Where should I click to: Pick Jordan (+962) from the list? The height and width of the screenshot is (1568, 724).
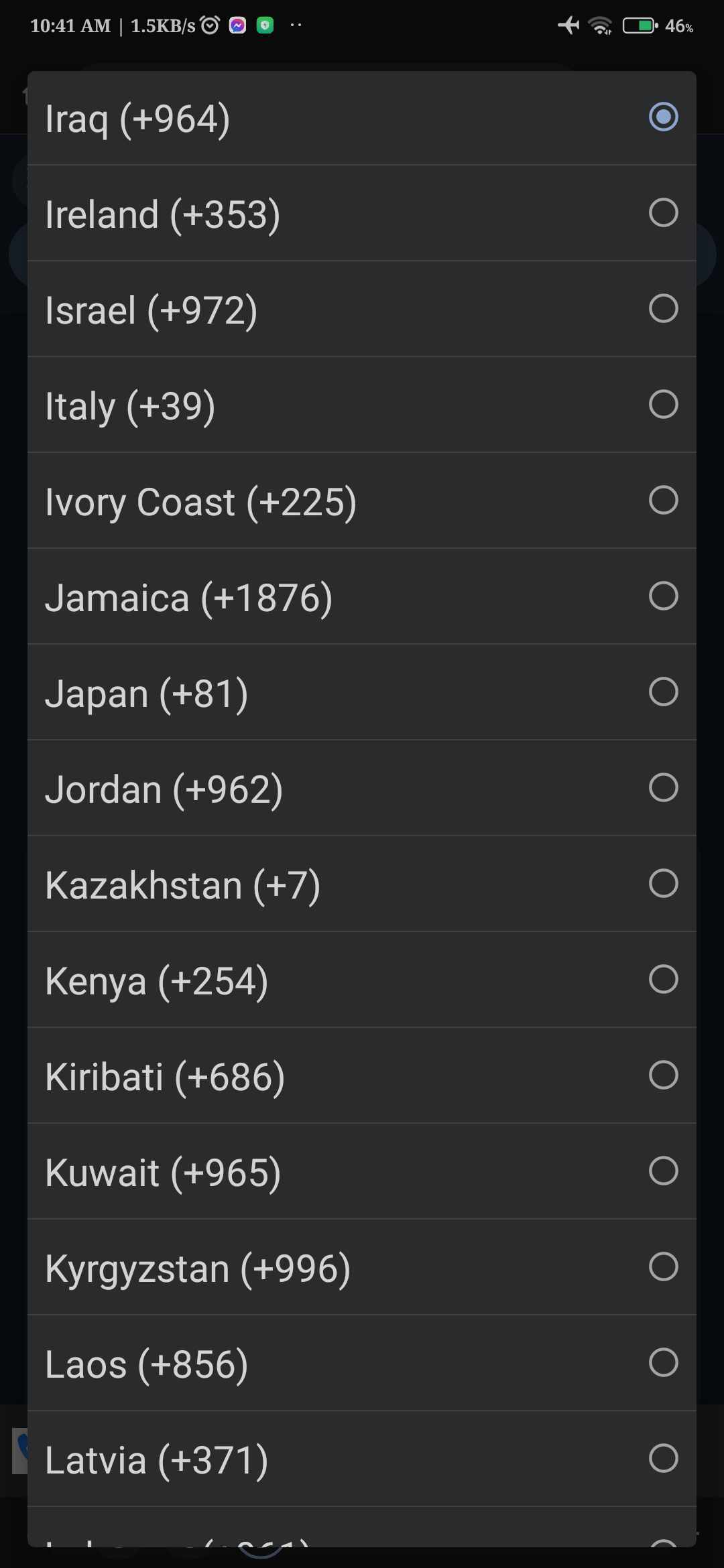coord(362,789)
